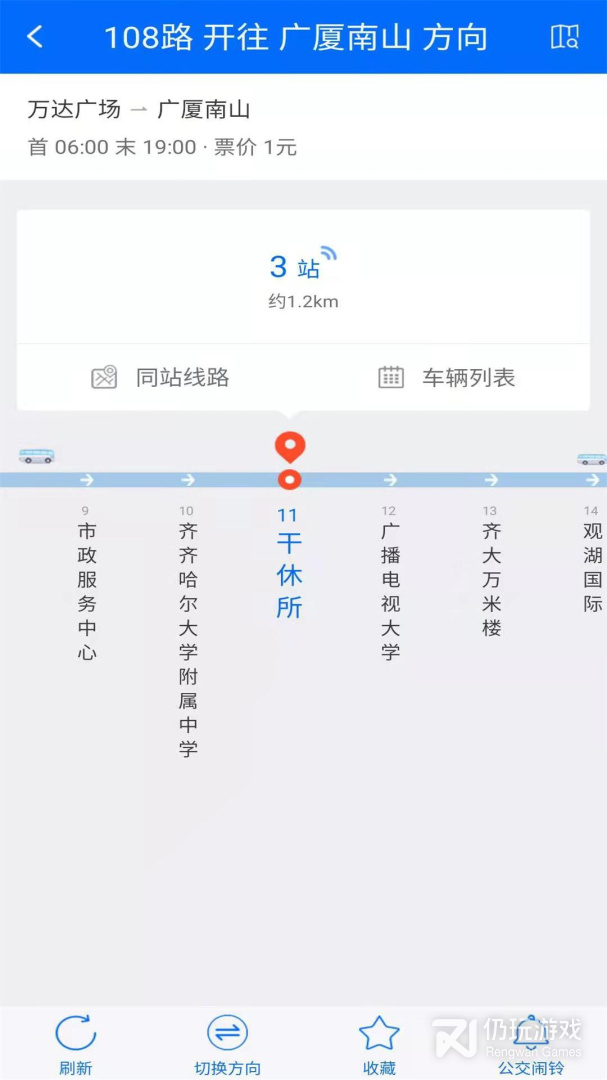Select stop 9 市政服务中心
The image size is (607, 1080).
click(x=86, y=583)
